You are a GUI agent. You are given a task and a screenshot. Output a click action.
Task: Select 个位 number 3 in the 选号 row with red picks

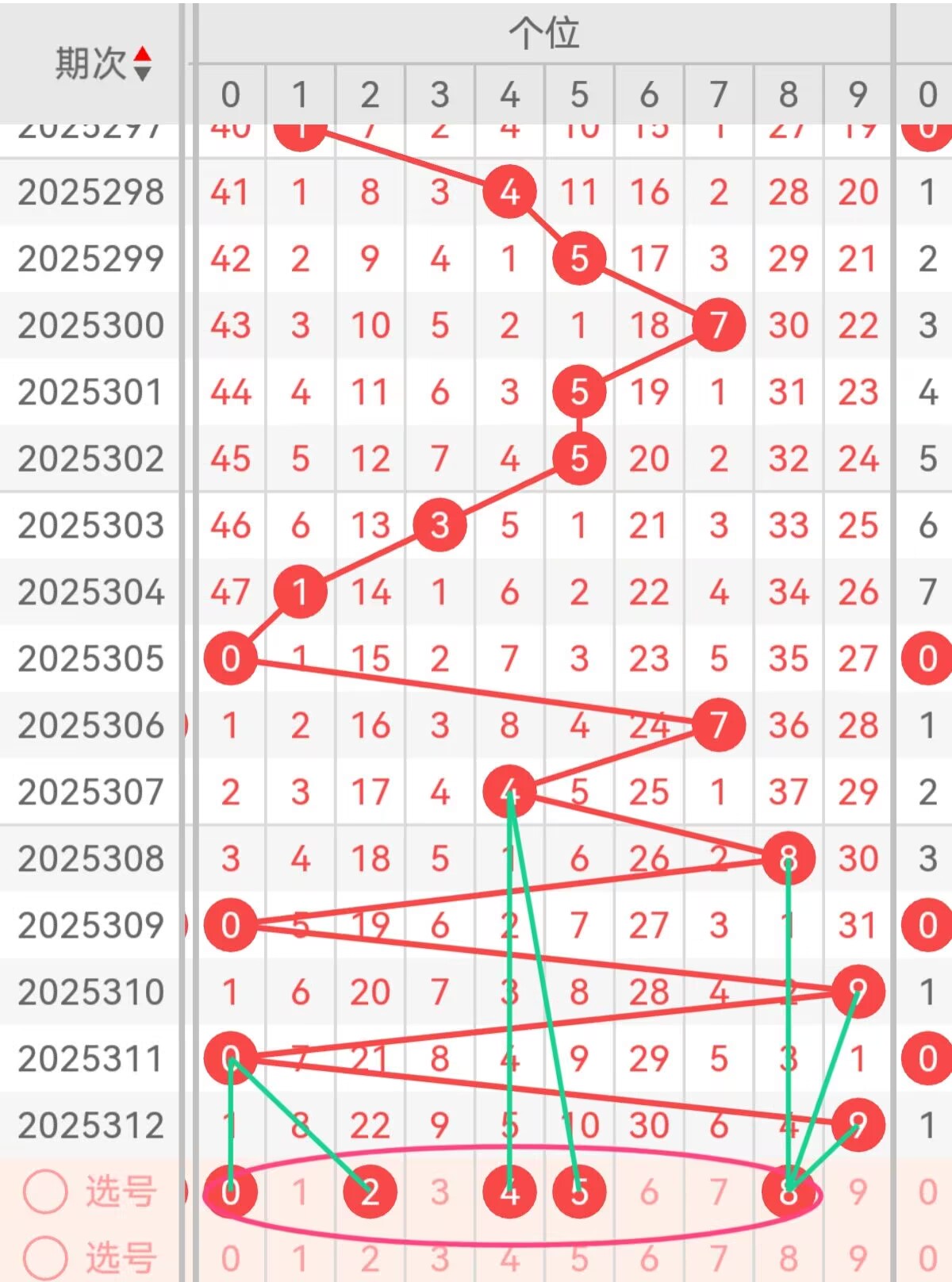(440, 1192)
